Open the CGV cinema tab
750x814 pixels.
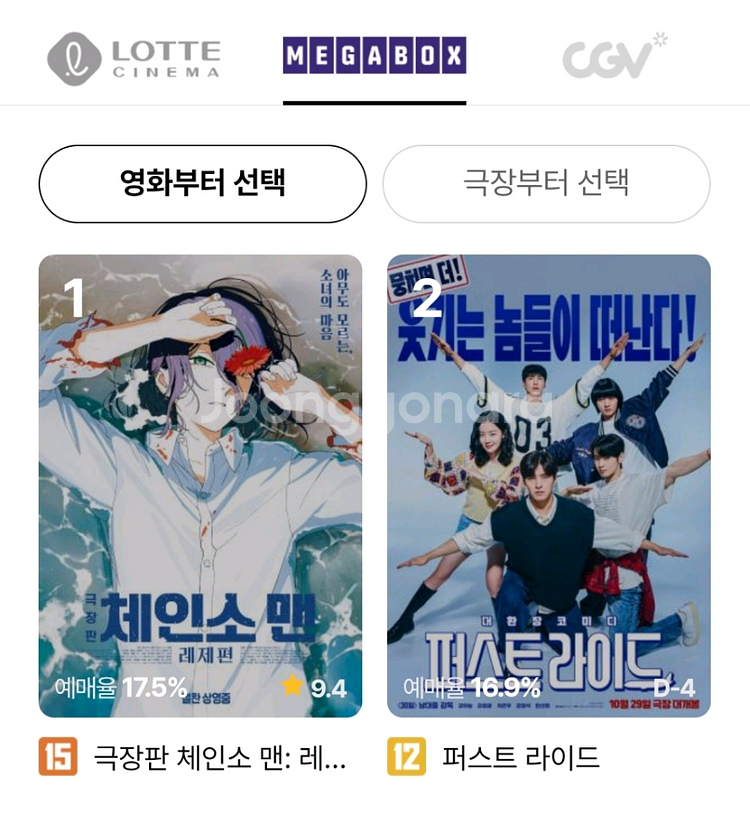tap(615, 55)
